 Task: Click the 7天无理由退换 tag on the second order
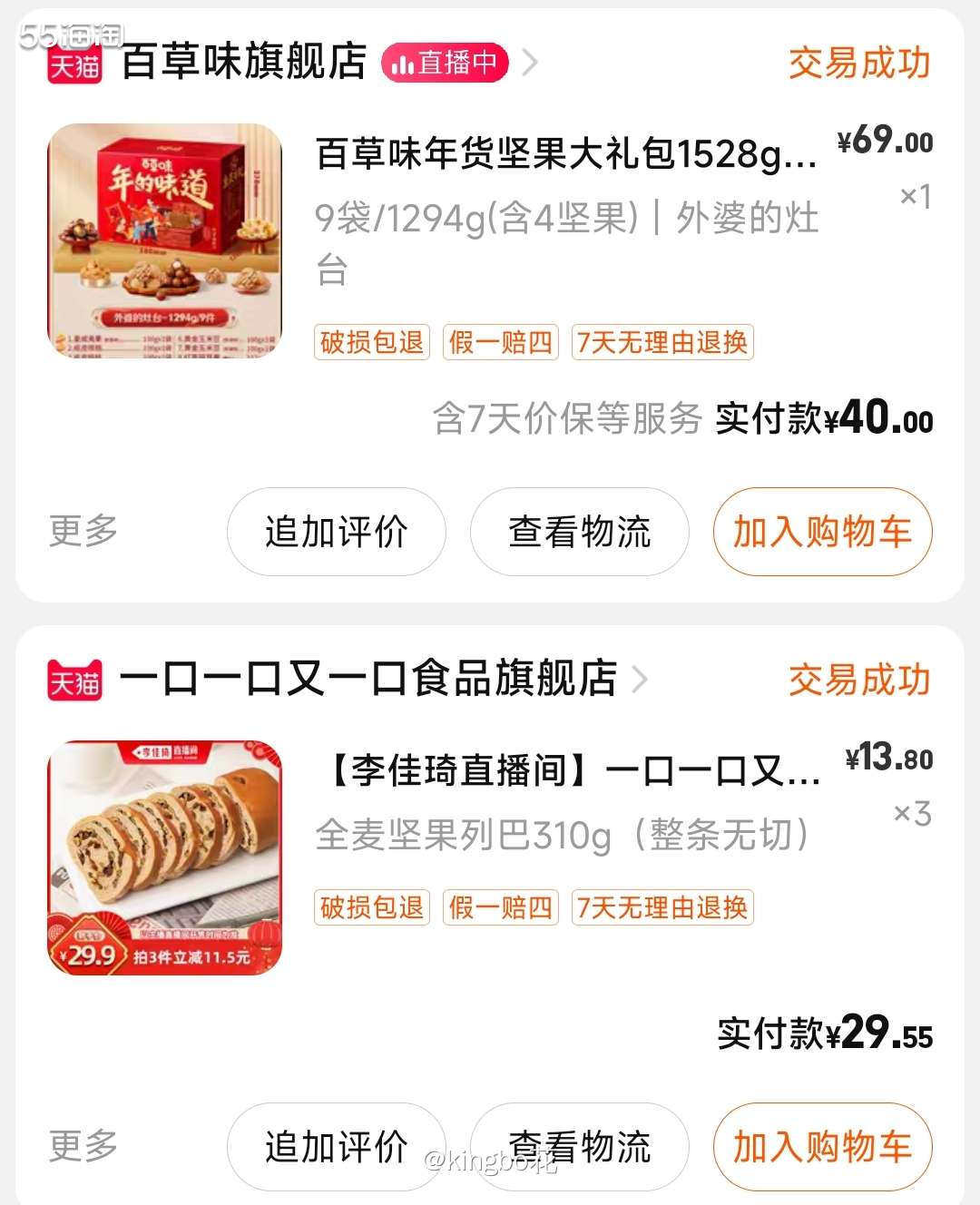point(661,907)
